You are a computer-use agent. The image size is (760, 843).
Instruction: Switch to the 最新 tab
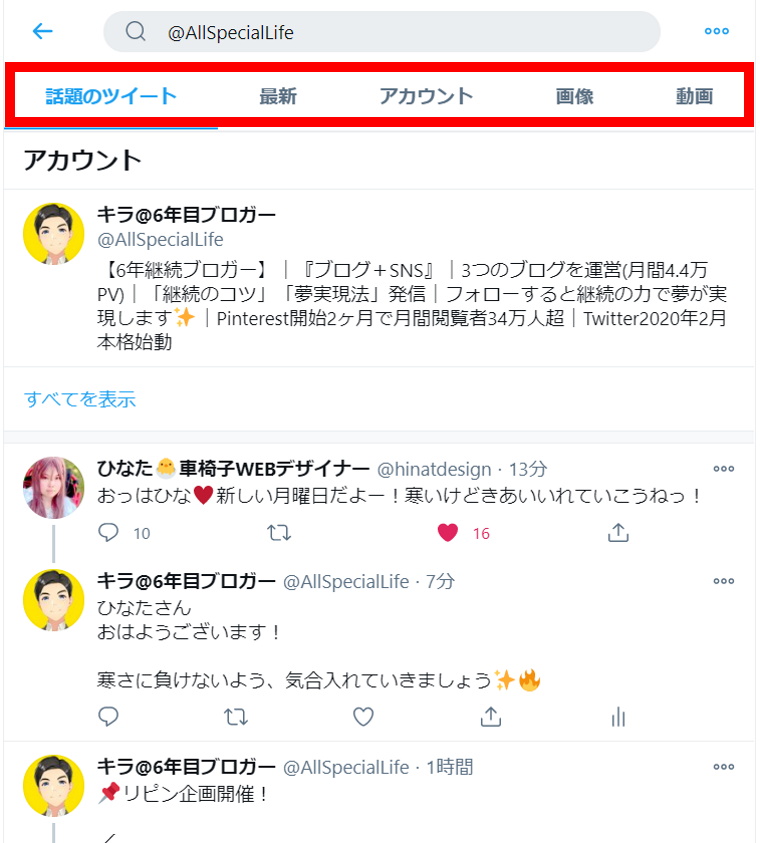277,97
